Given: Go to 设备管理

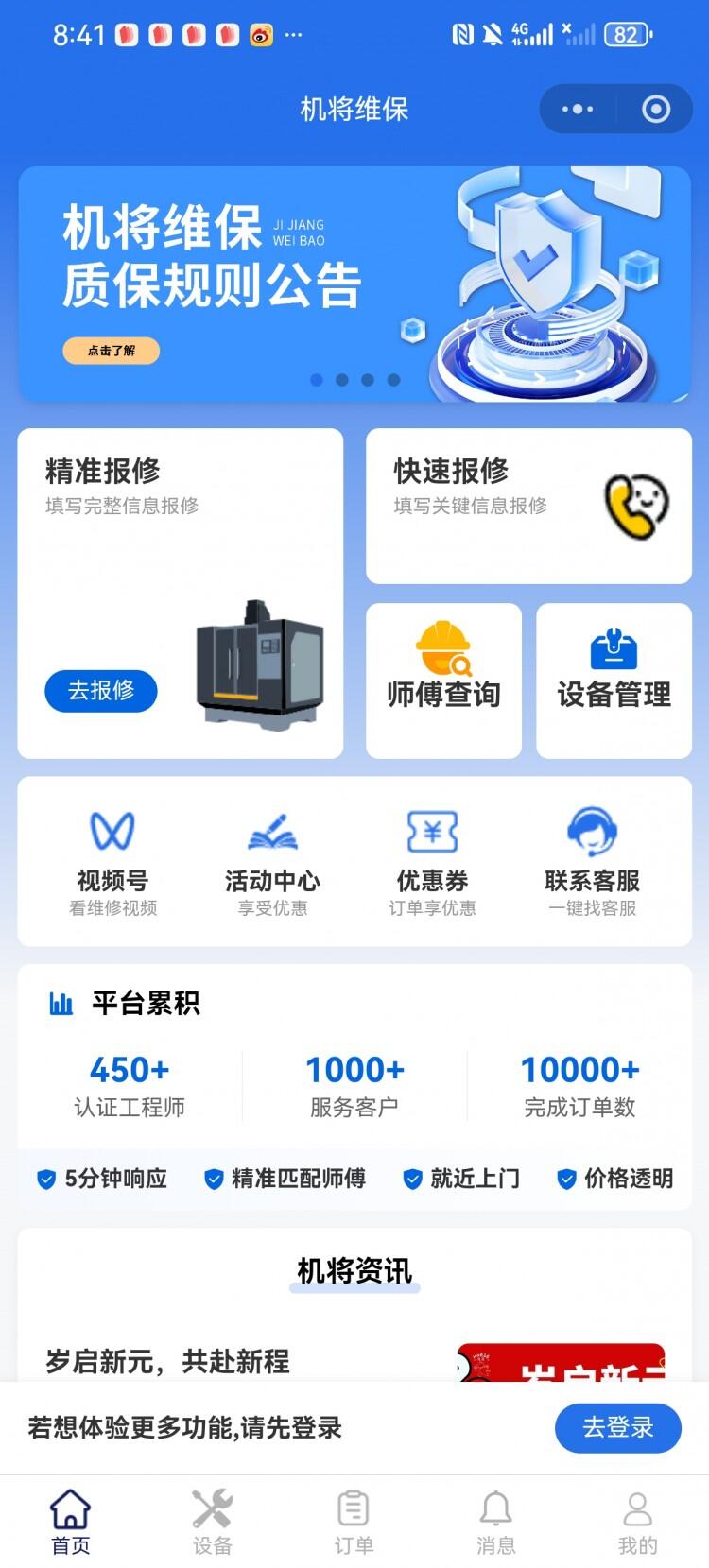Looking at the screenshot, I should [x=614, y=680].
